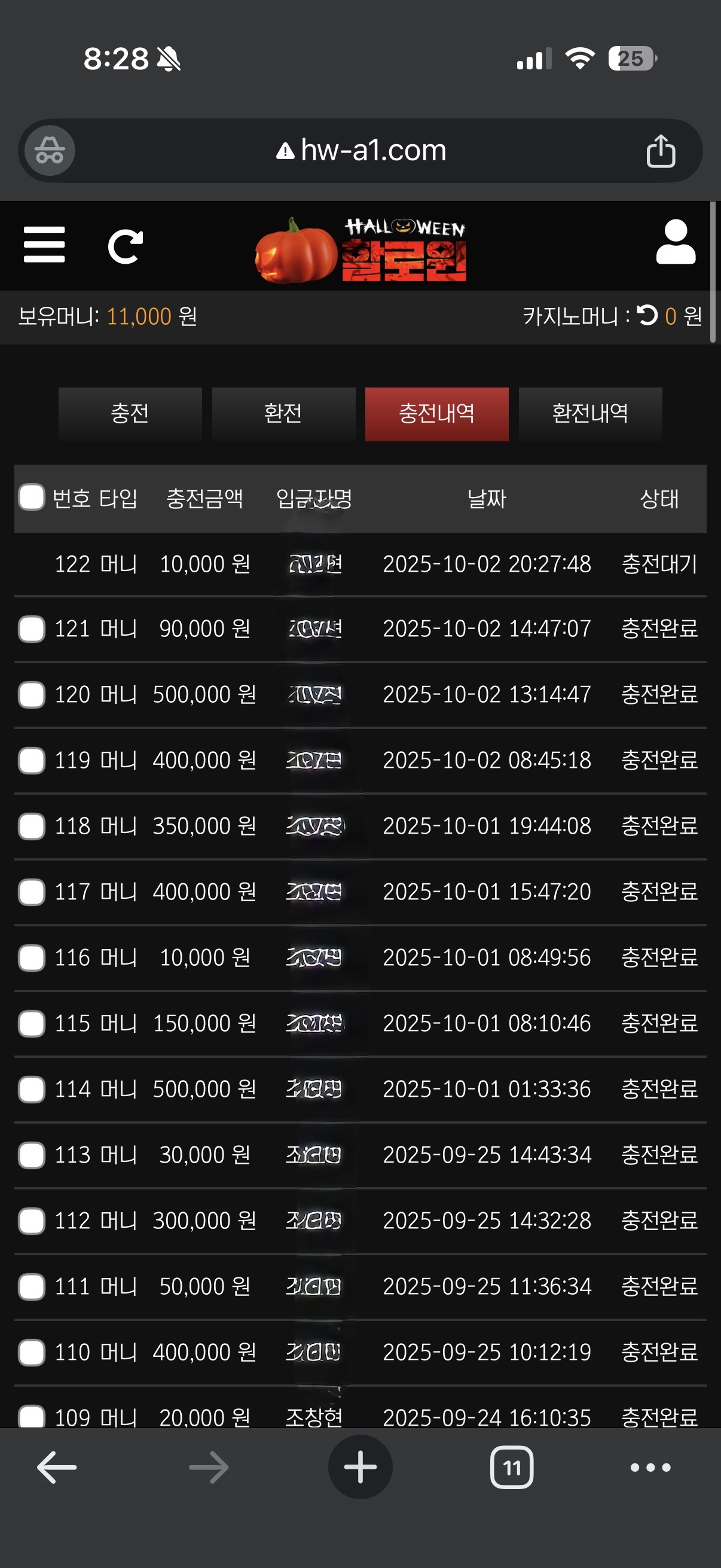This screenshot has height=1568, width=721.
Task: Switch to the 충전 tab
Action: 130,413
